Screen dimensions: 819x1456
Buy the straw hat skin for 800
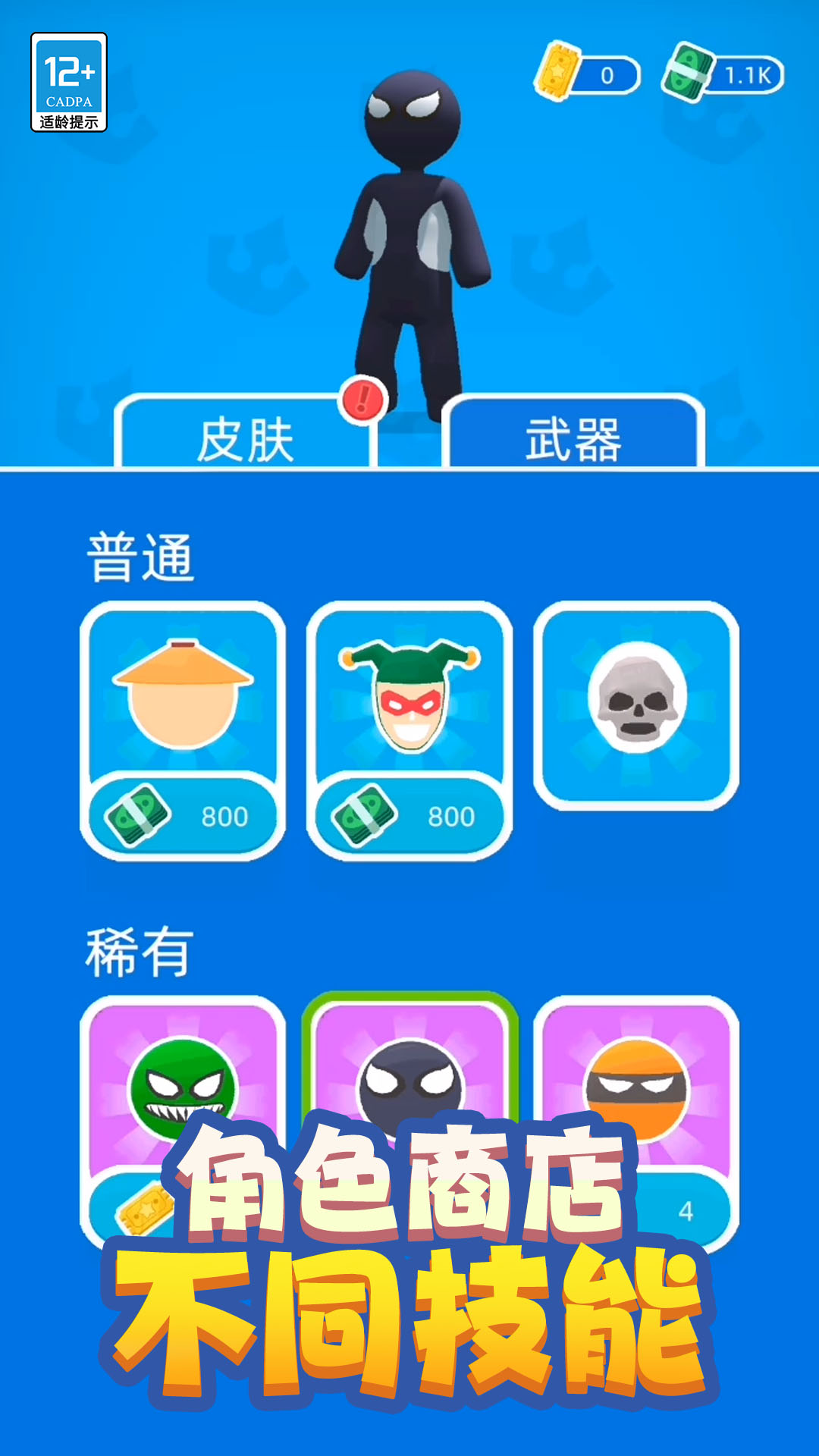tap(183, 816)
